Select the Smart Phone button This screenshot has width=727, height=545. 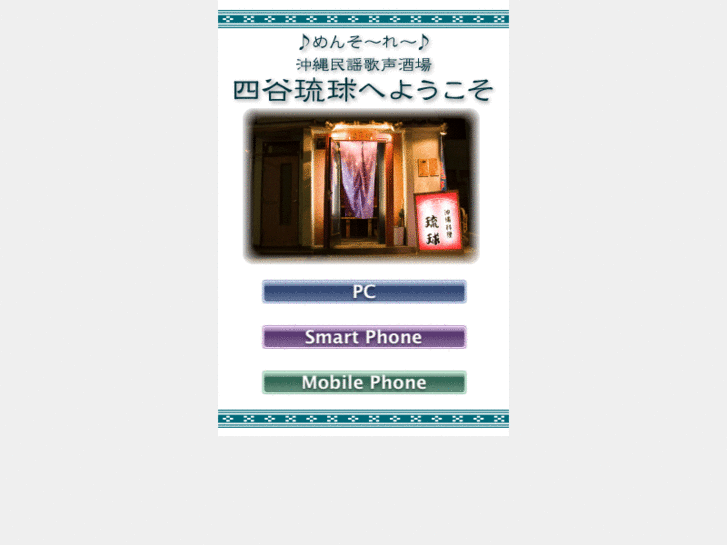pyautogui.click(x=364, y=337)
